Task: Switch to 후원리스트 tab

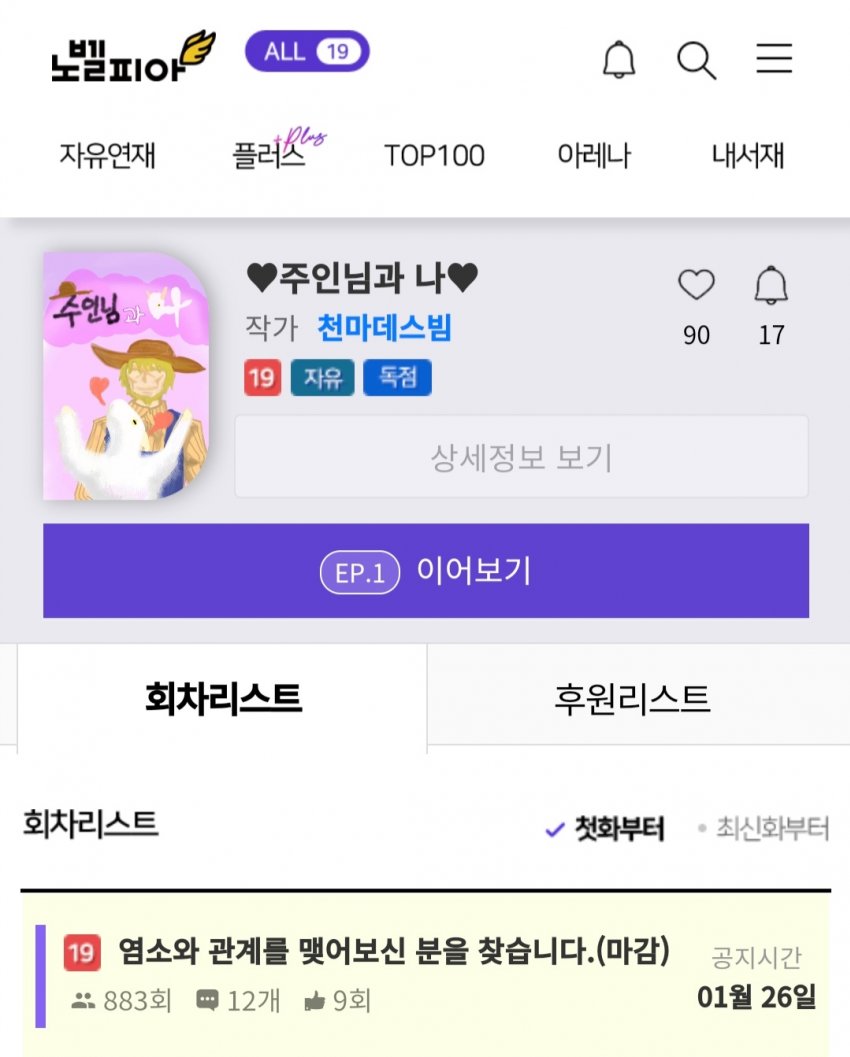Action: click(632, 698)
